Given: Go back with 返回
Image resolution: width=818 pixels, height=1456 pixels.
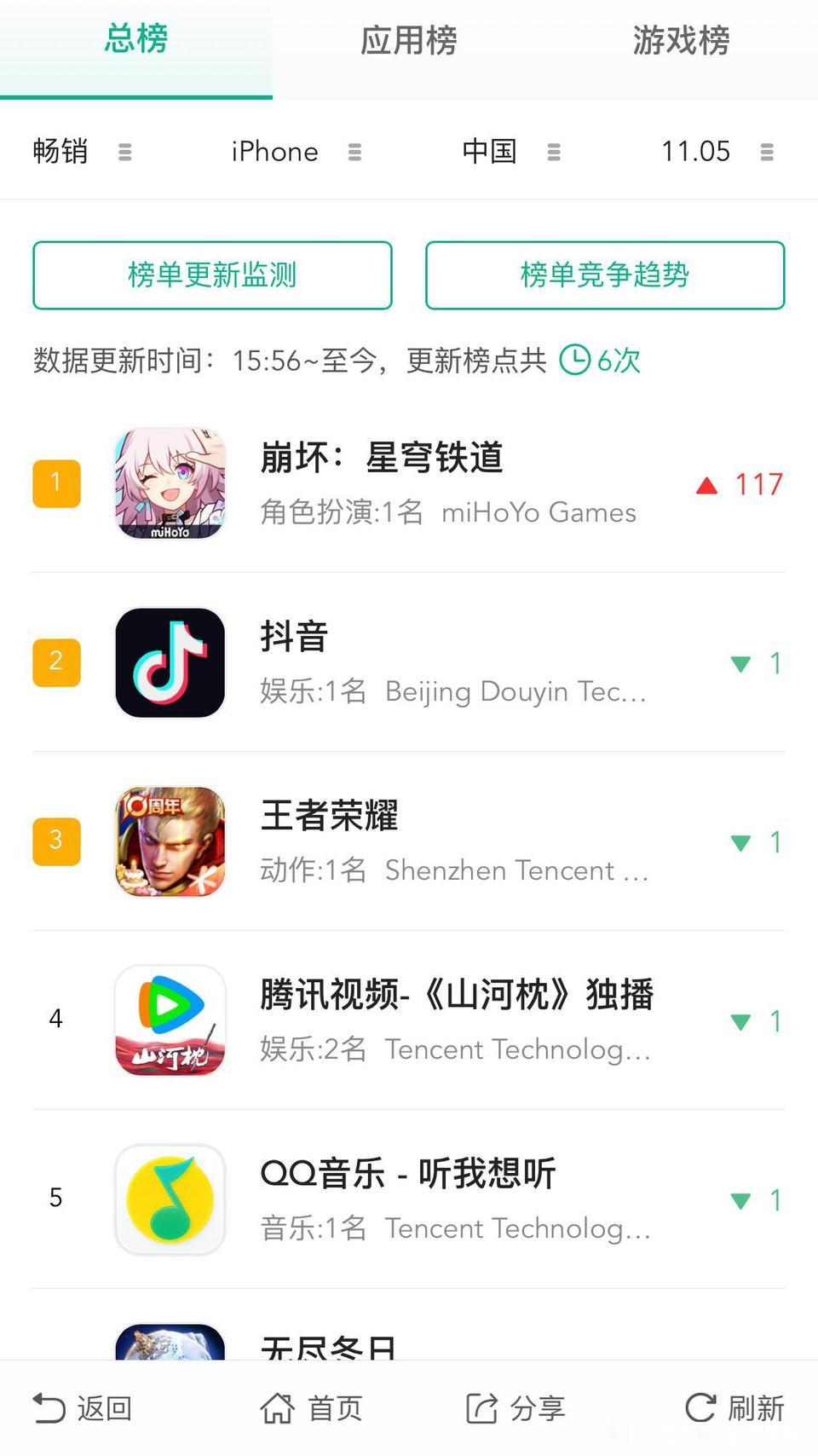Looking at the screenshot, I should click(83, 1408).
